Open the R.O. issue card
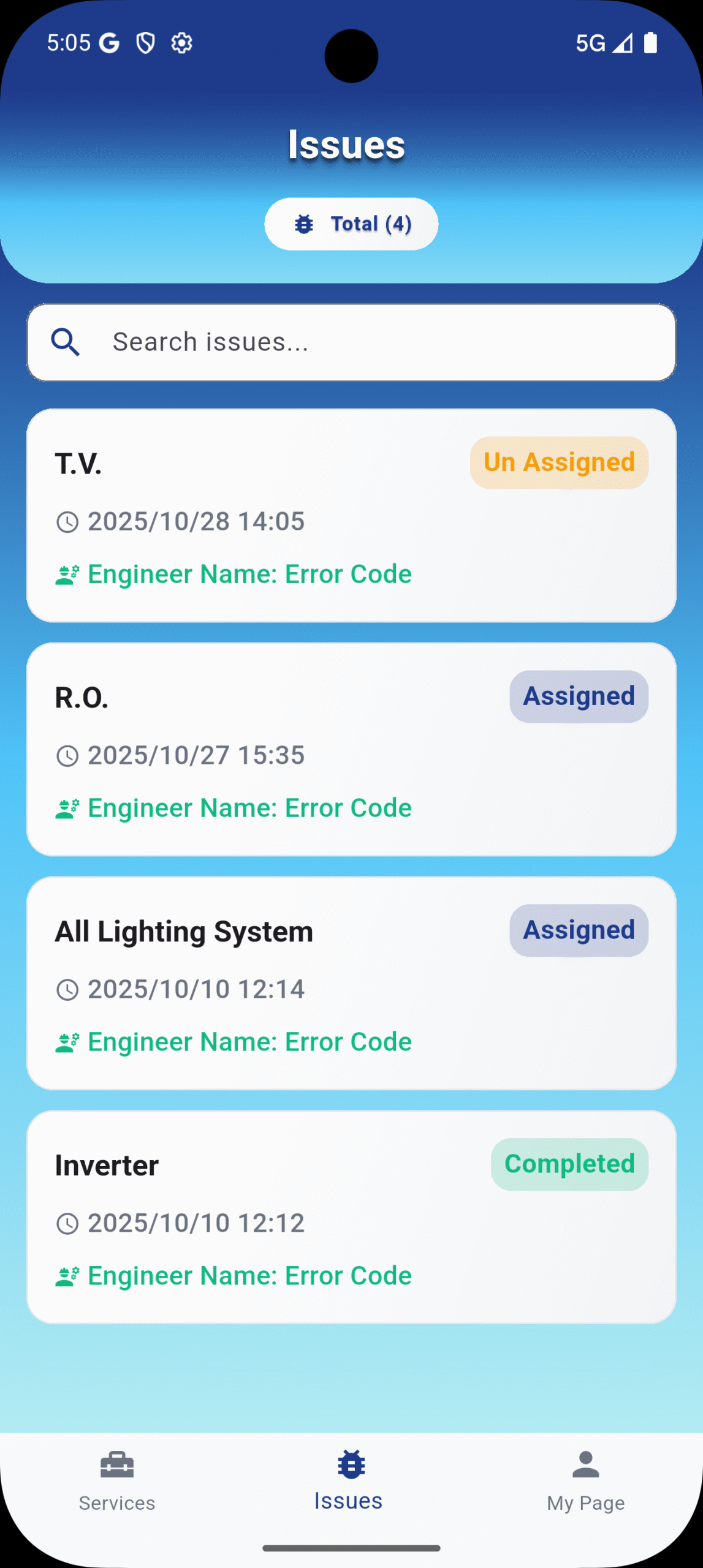 pyautogui.click(x=351, y=749)
